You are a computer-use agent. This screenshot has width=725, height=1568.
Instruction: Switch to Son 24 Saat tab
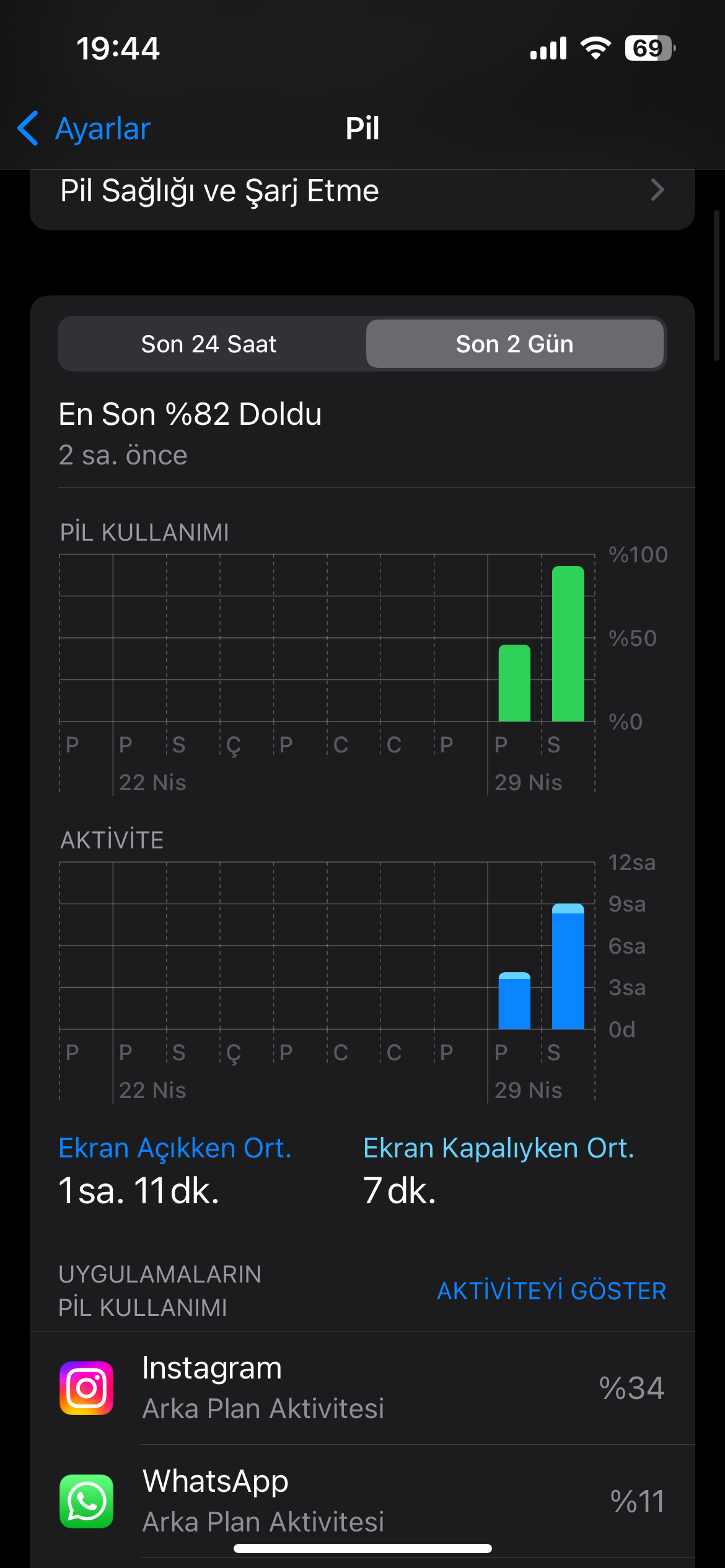point(209,344)
